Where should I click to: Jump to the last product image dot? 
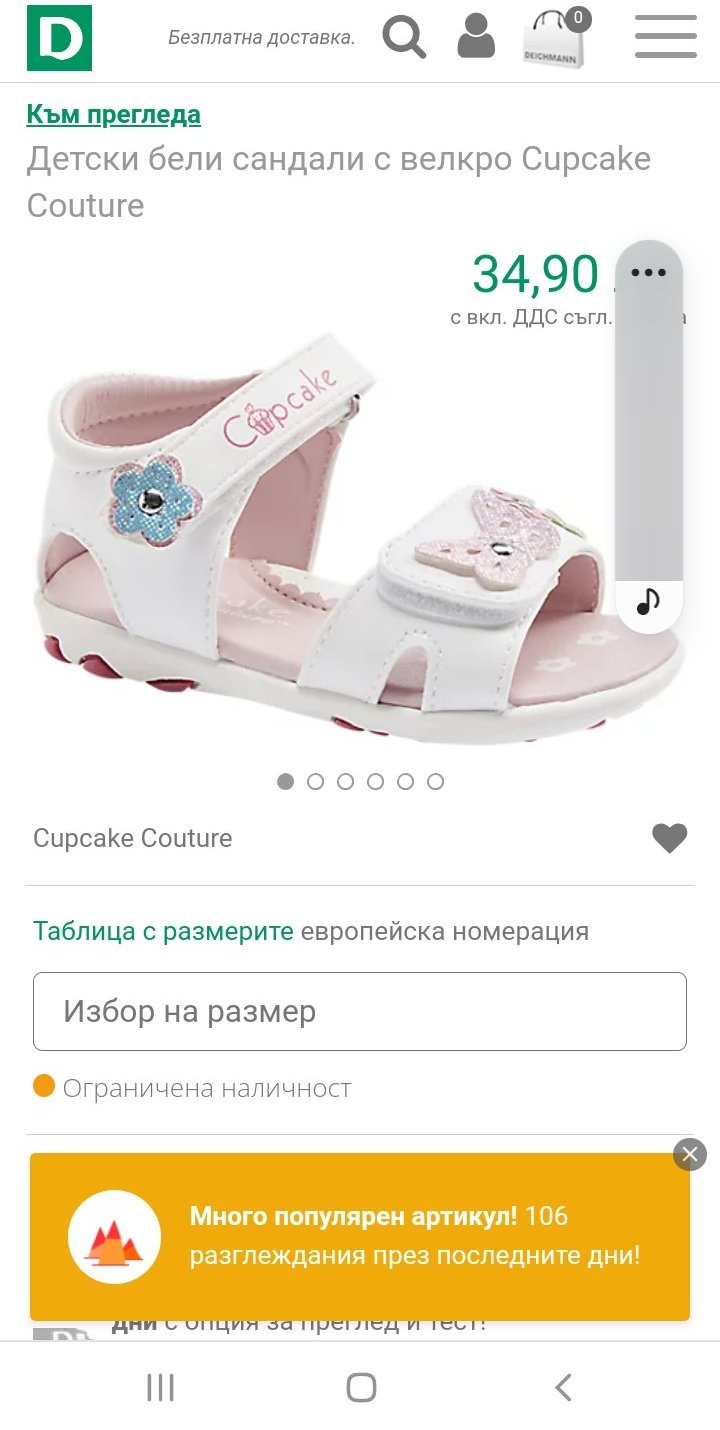tap(435, 782)
